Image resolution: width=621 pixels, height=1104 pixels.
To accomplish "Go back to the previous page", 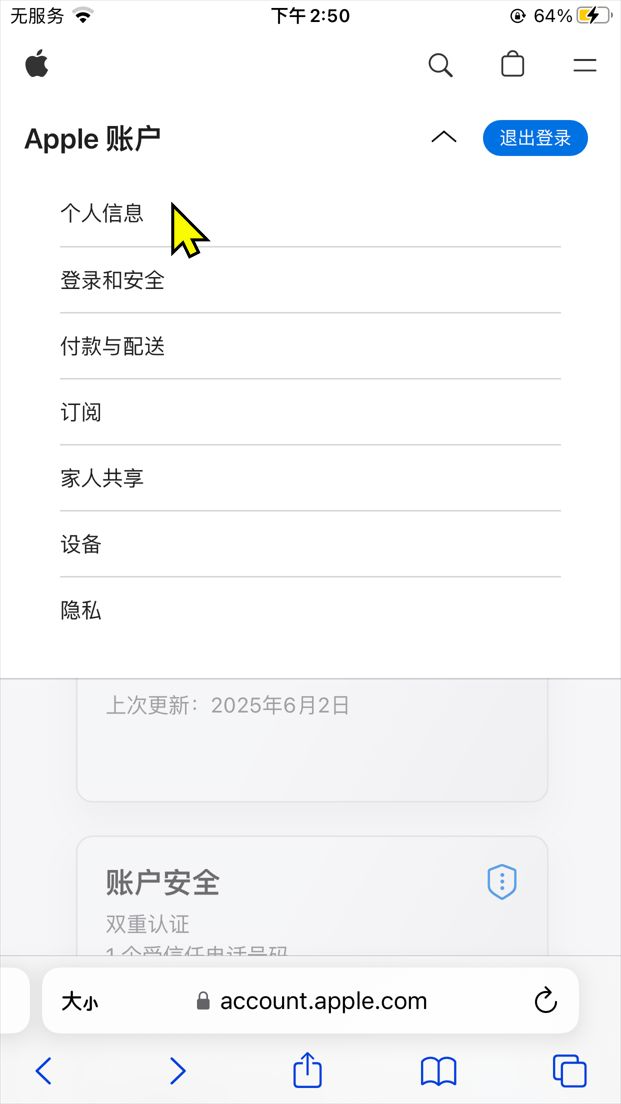I will [43, 1071].
